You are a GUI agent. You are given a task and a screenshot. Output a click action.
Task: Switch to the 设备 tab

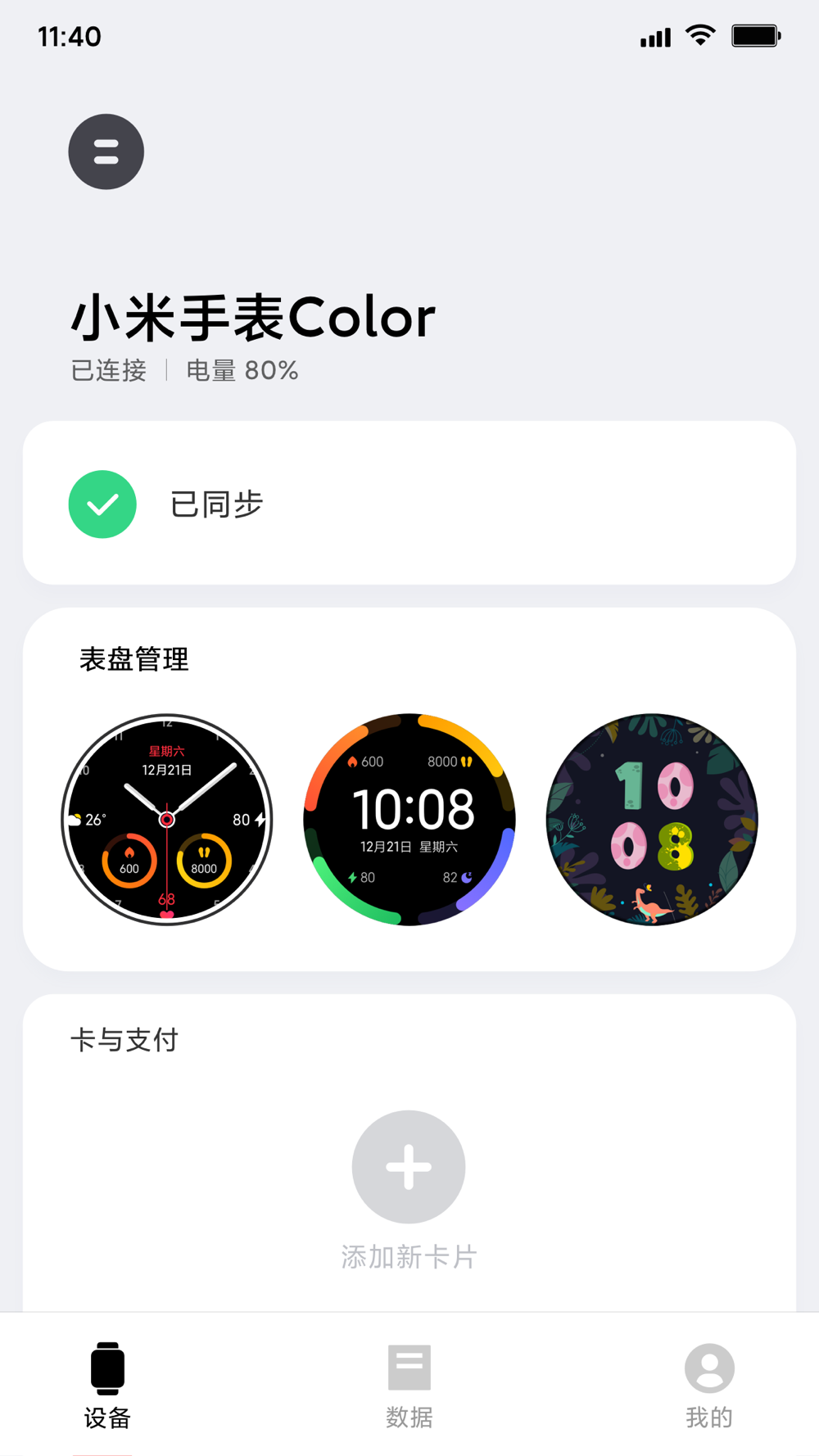[107, 1385]
